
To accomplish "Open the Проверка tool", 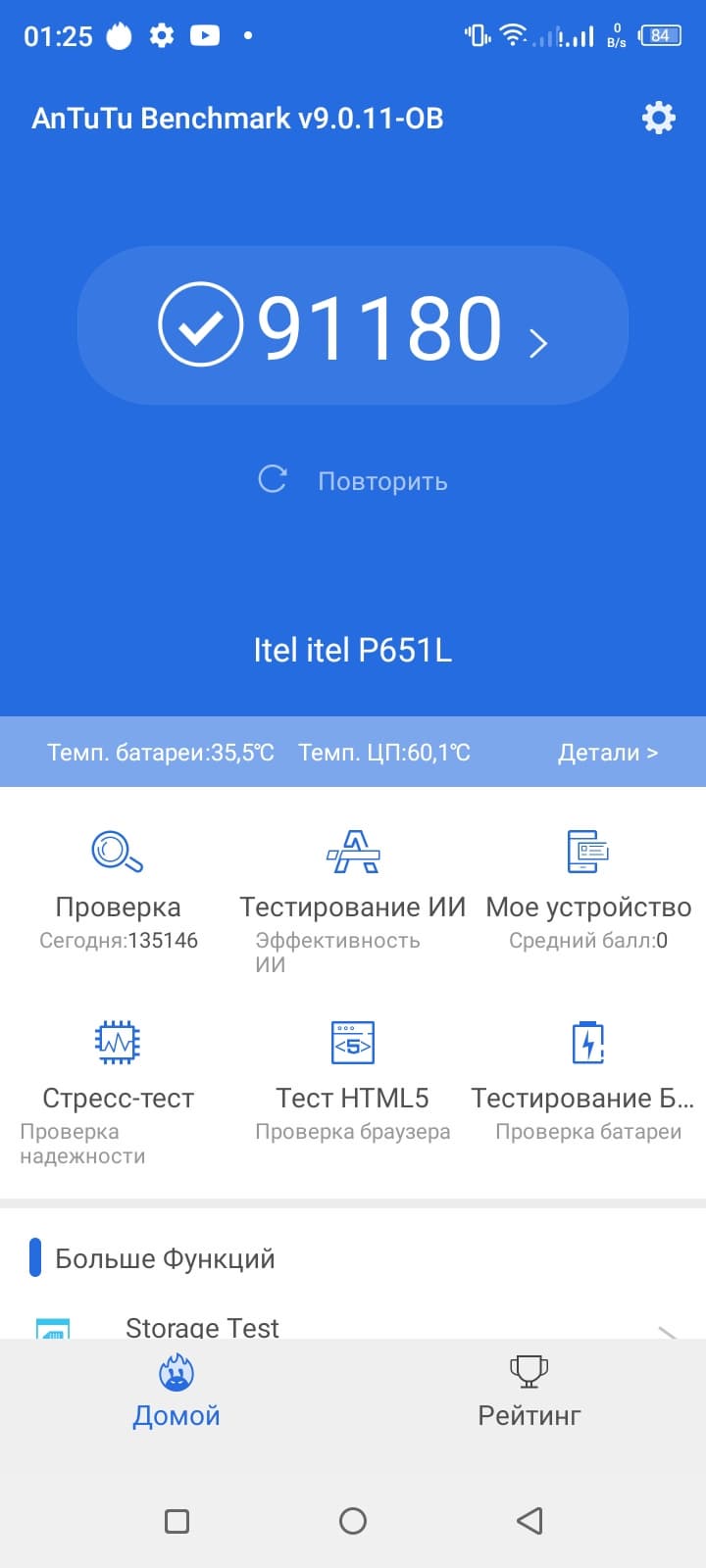I will [x=118, y=887].
